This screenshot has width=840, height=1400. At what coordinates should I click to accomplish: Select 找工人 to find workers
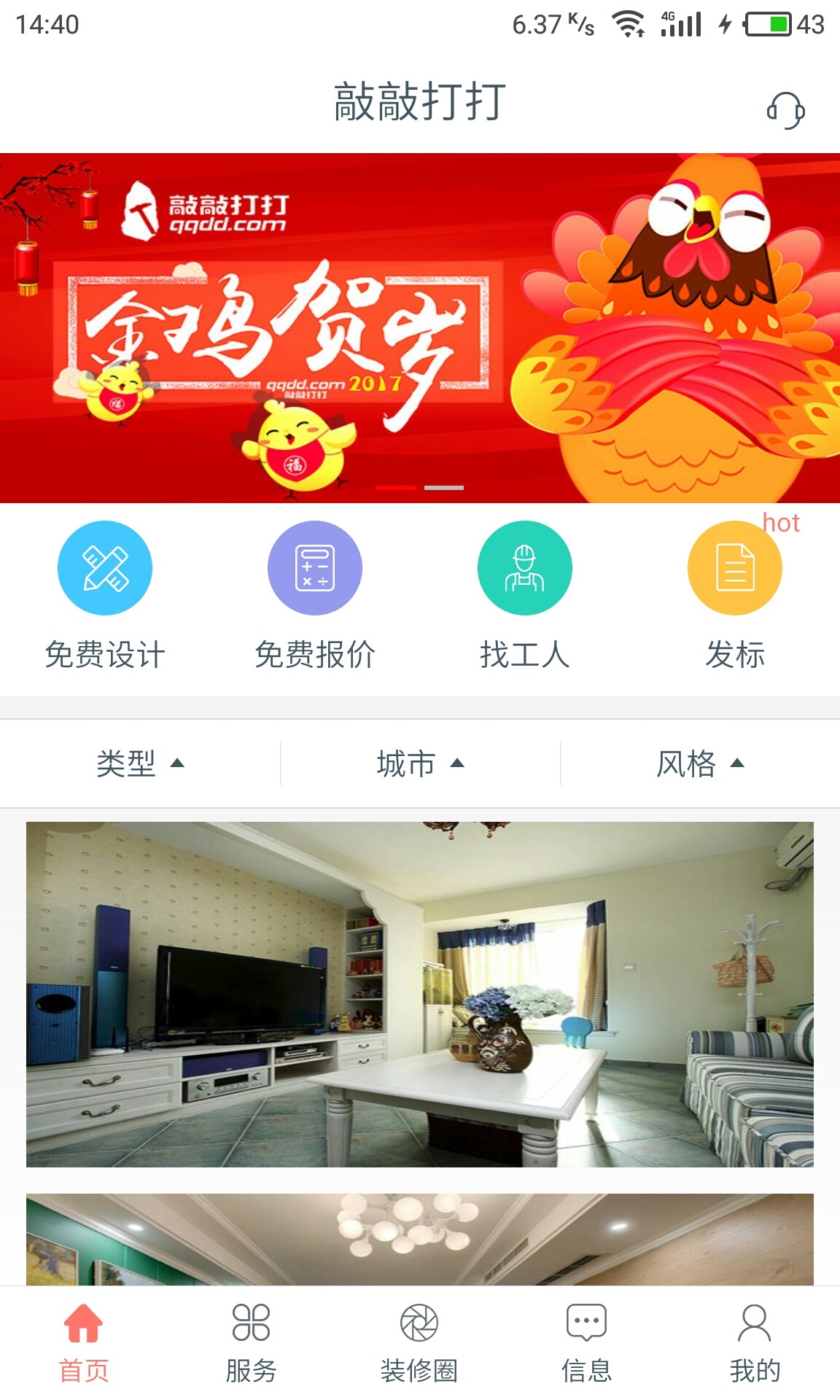click(x=524, y=595)
